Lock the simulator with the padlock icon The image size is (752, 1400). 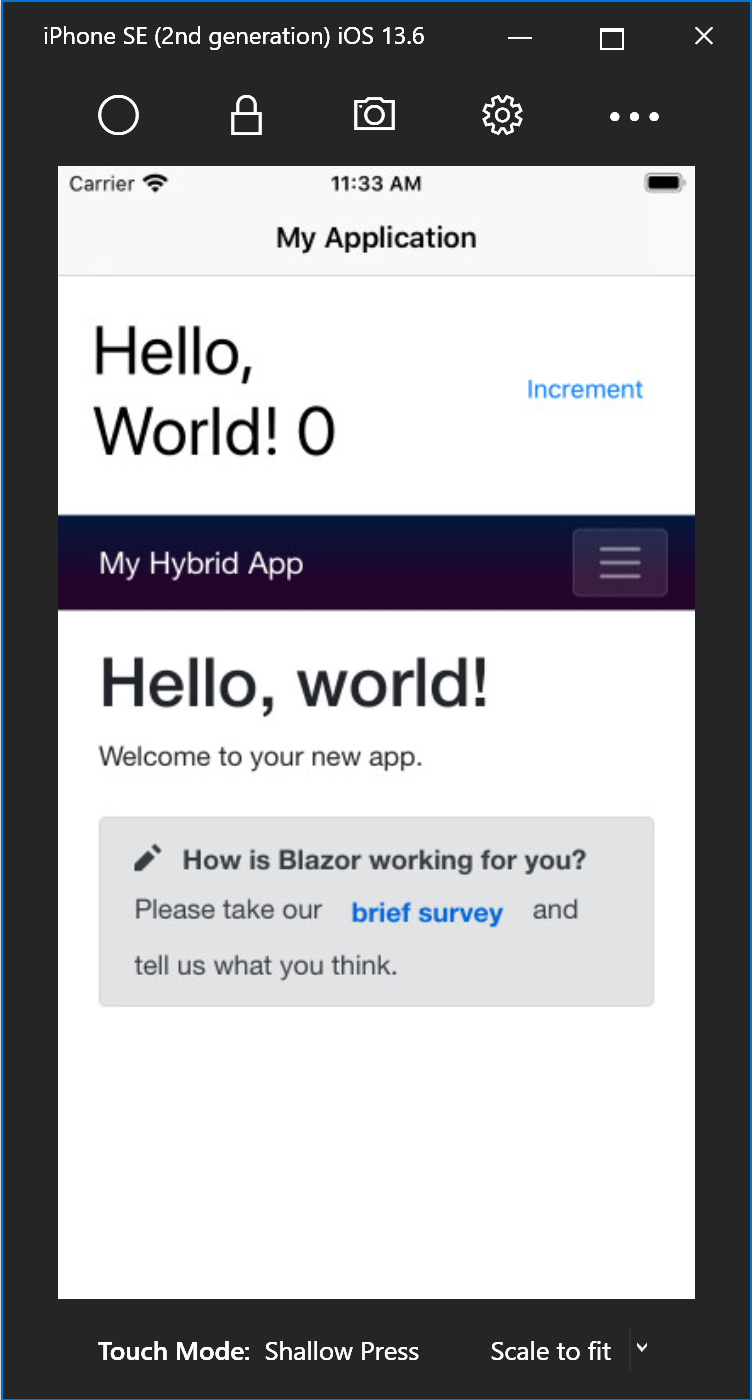246,116
